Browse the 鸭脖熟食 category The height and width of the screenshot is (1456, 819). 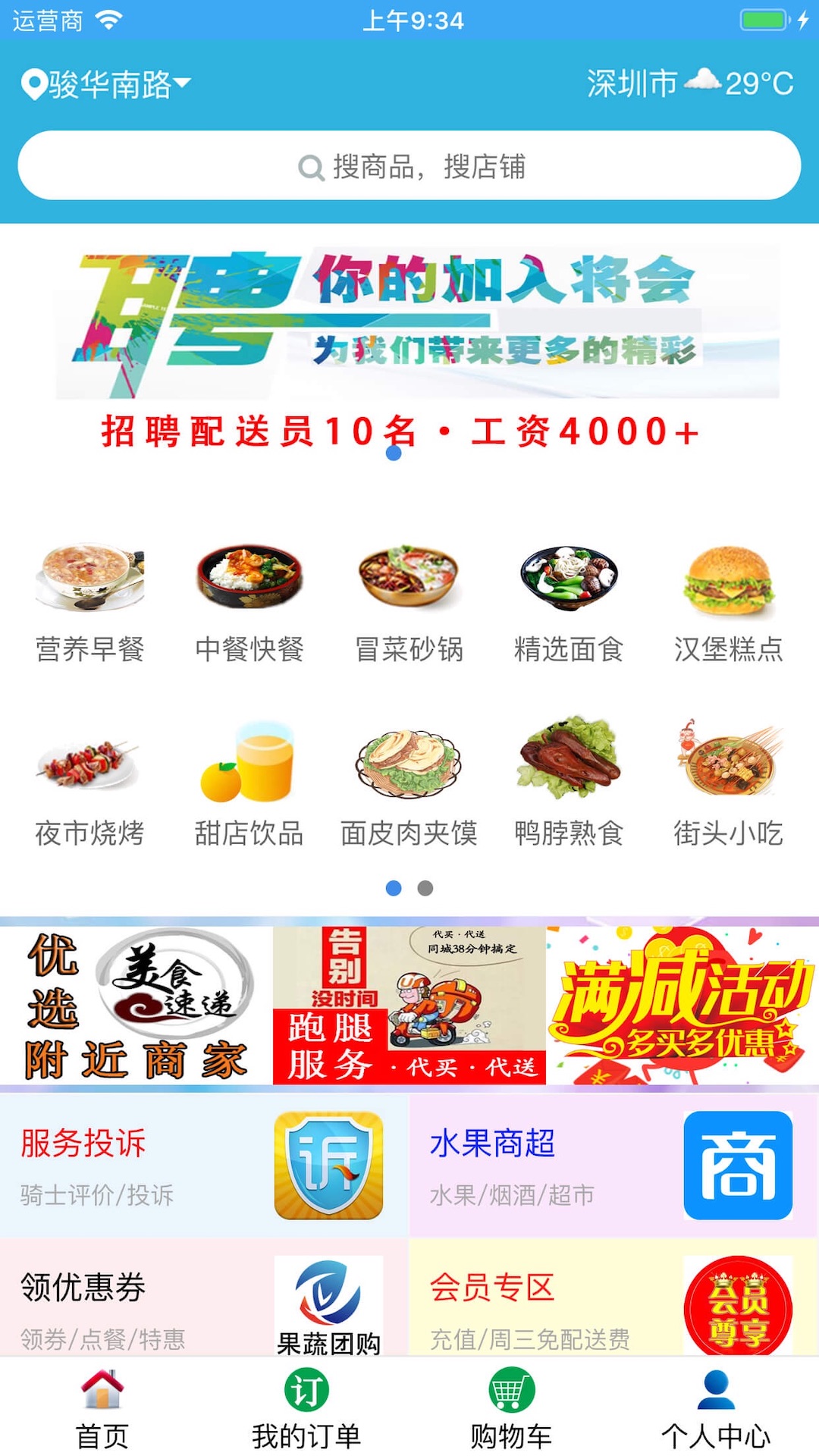(x=569, y=785)
